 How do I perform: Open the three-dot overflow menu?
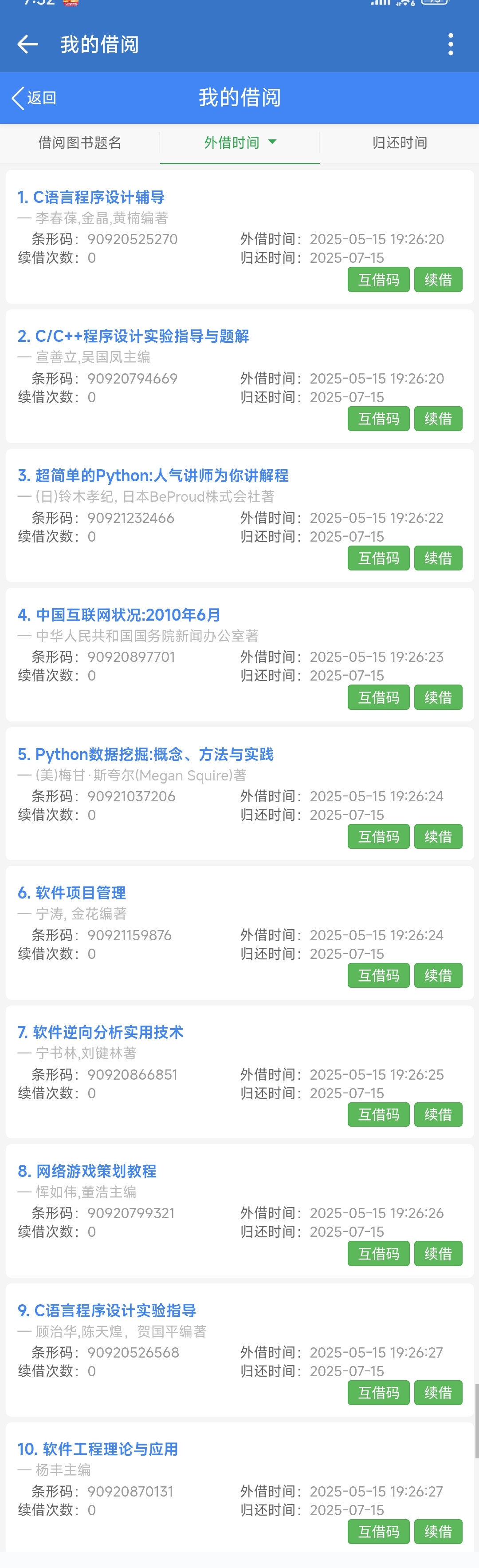point(451,44)
